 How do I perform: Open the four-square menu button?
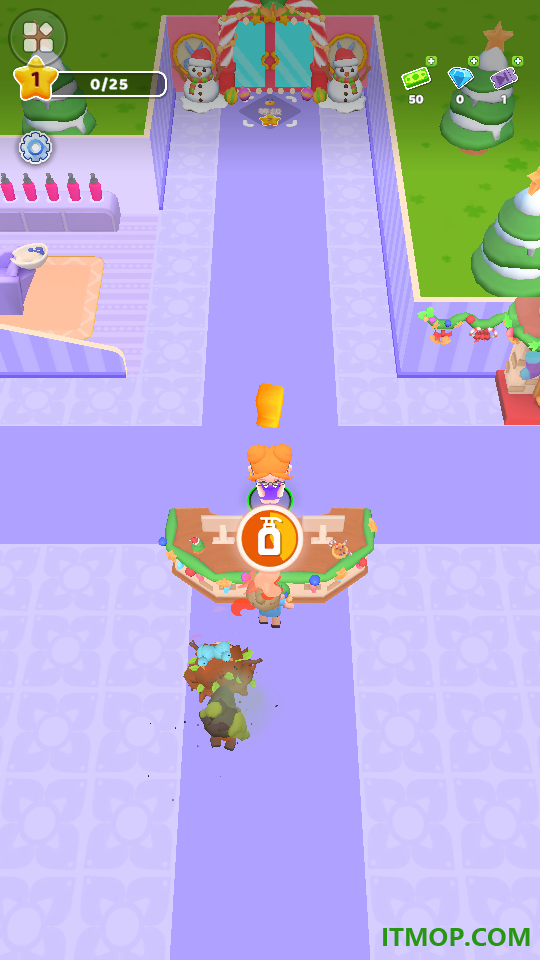[x=38, y=37]
